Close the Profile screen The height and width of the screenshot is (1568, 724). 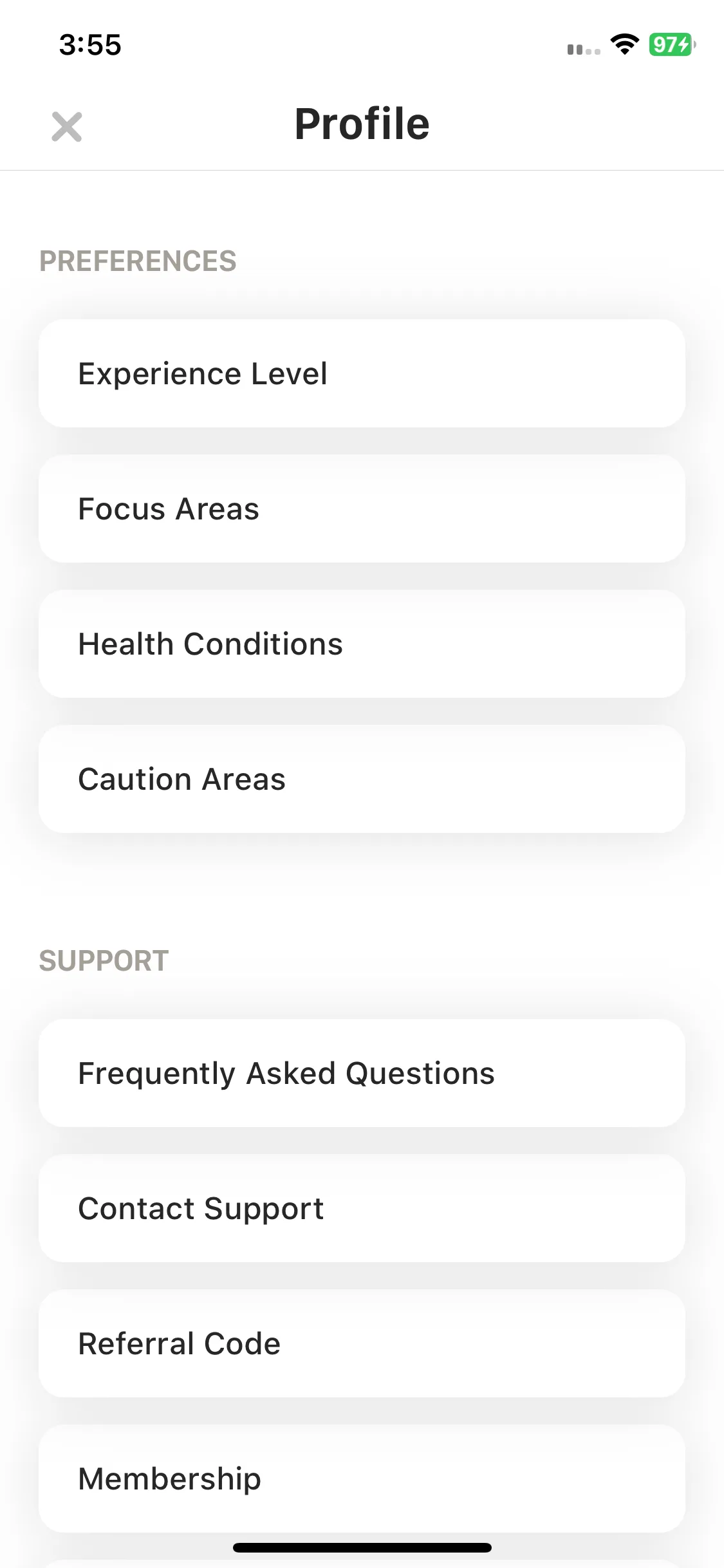67,126
